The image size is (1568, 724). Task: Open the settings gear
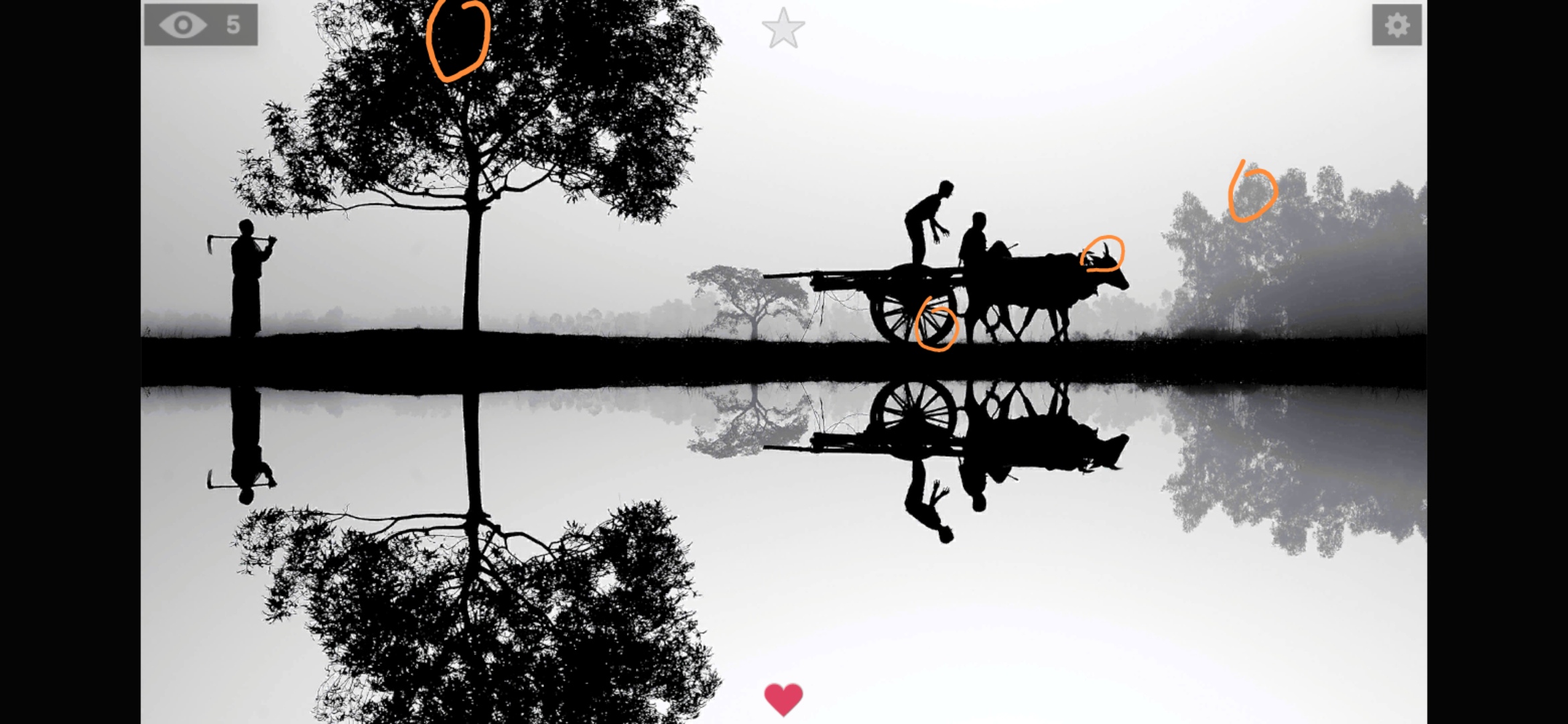coord(1396,25)
